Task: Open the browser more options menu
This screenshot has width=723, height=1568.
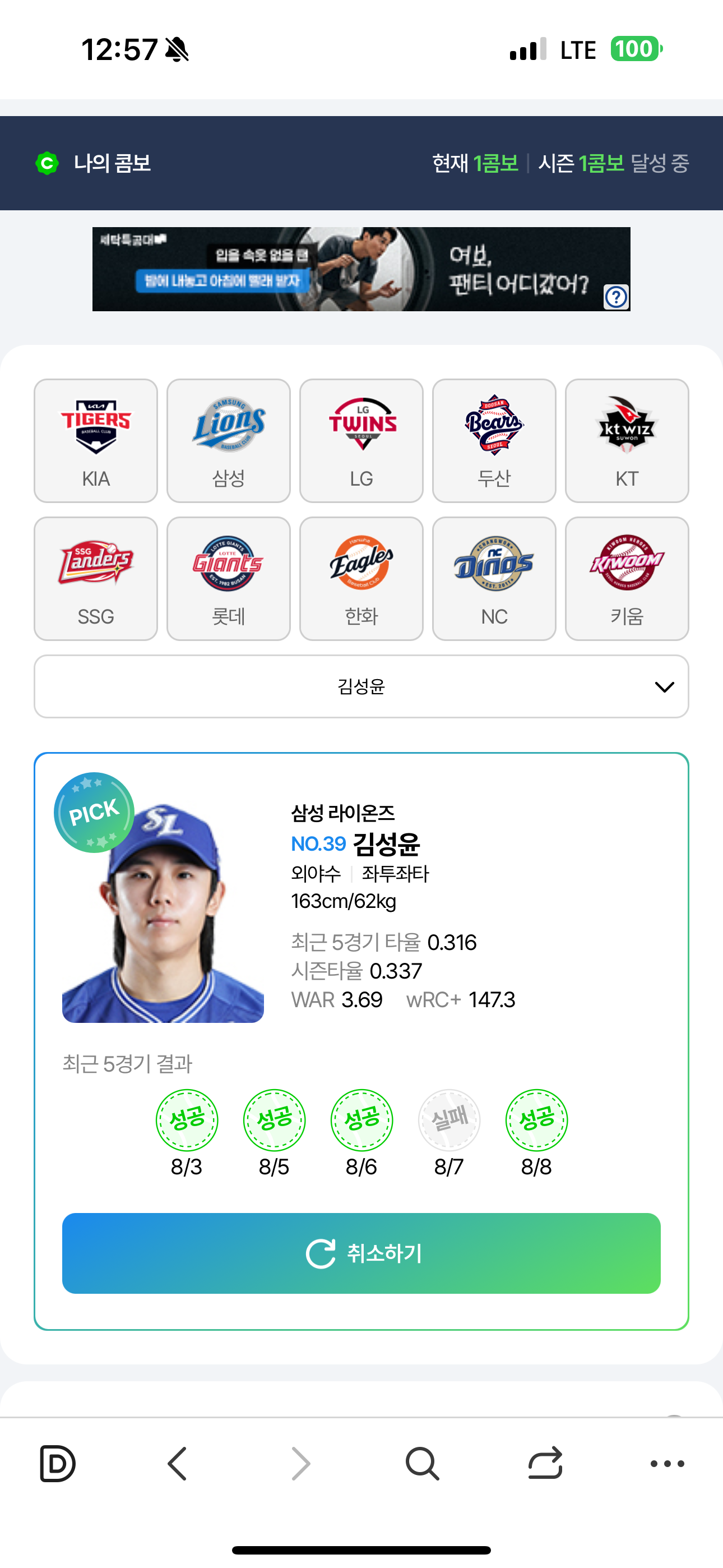Action: click(x=668, y=1463)
